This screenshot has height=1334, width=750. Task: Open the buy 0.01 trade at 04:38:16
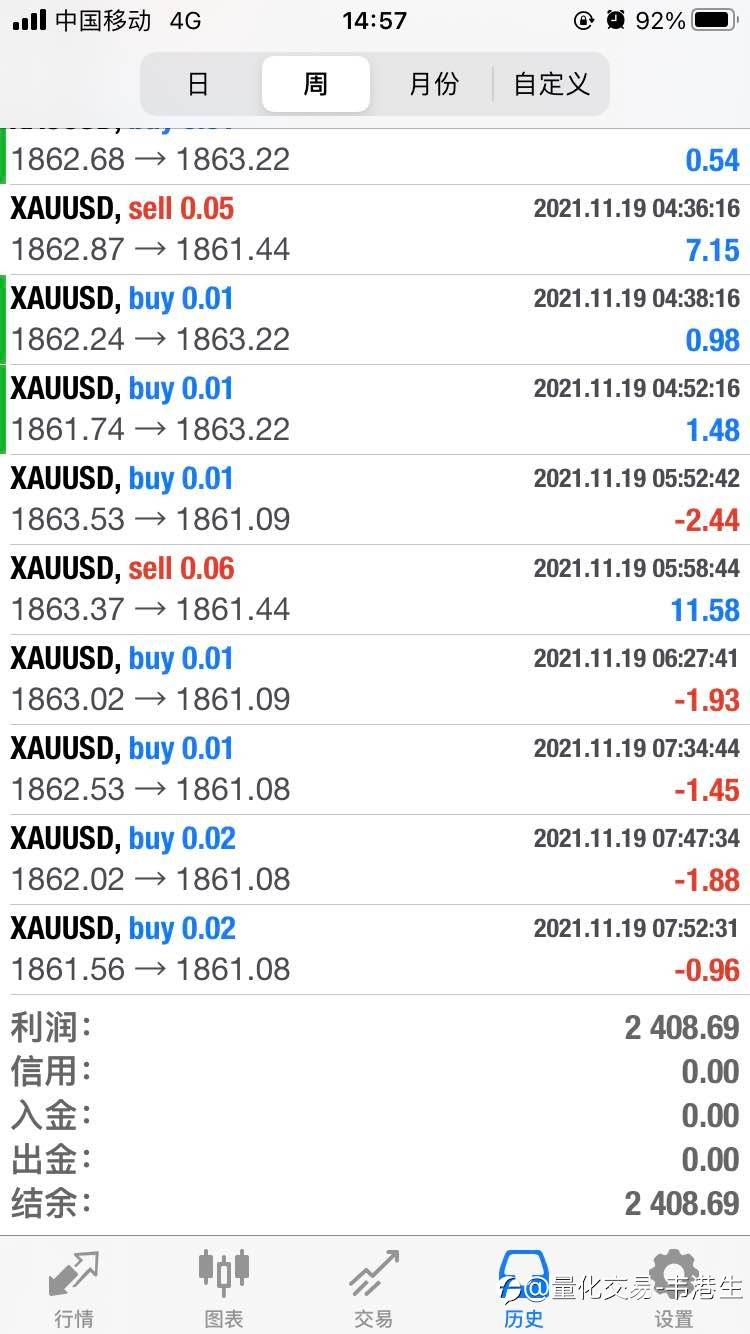coord(375,320)
